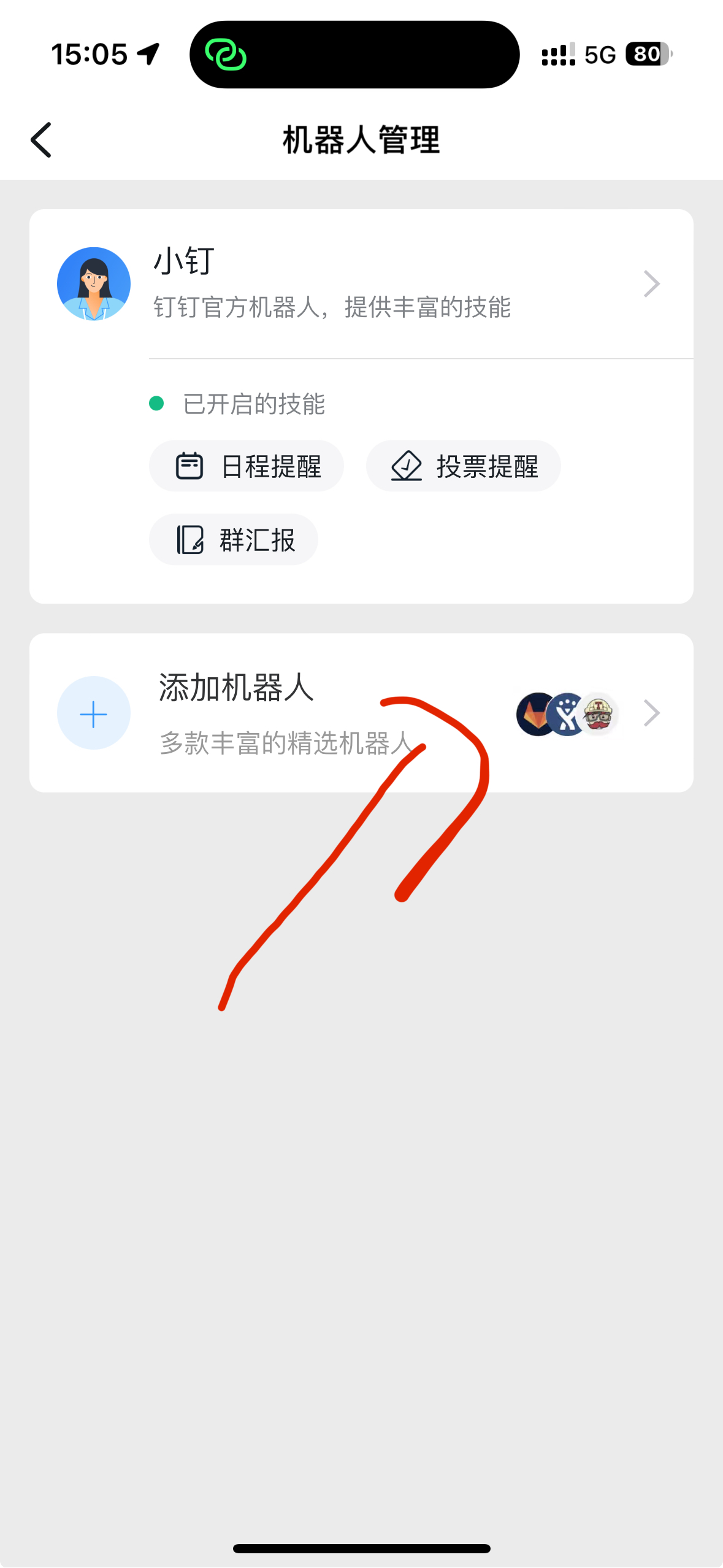
Task: Open 小钉's avatar image
Action: [x=93, y=283]
